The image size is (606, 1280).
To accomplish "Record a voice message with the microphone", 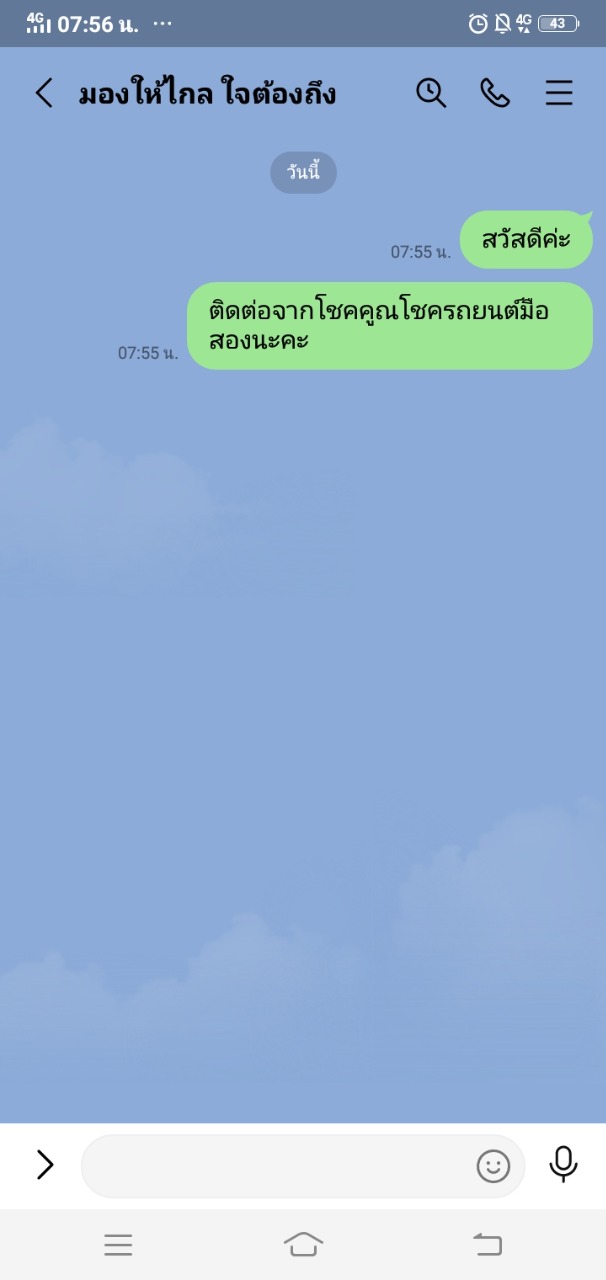I will [564, 1164].
